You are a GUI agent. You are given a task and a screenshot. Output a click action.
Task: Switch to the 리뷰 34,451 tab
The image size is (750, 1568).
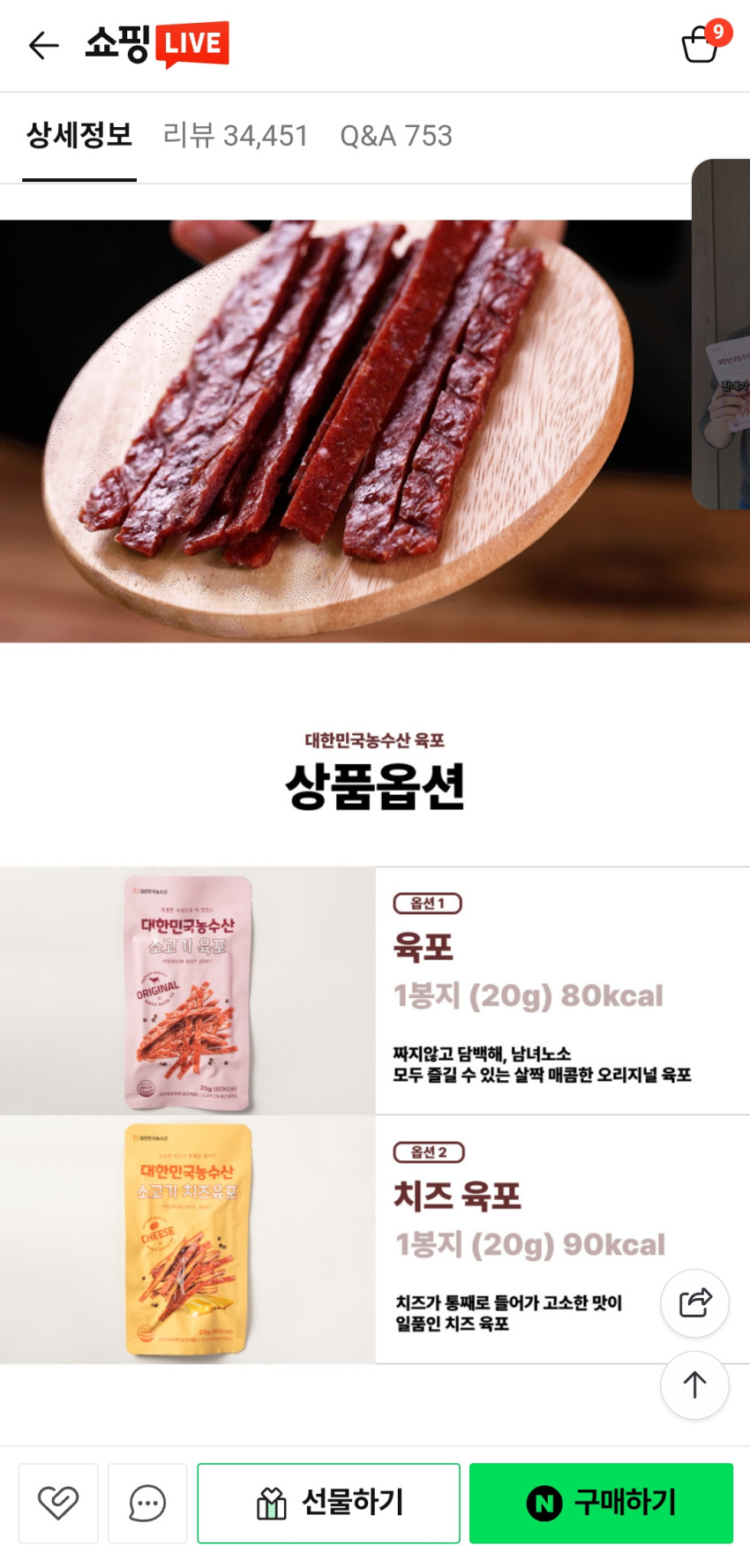coord(236,136)
